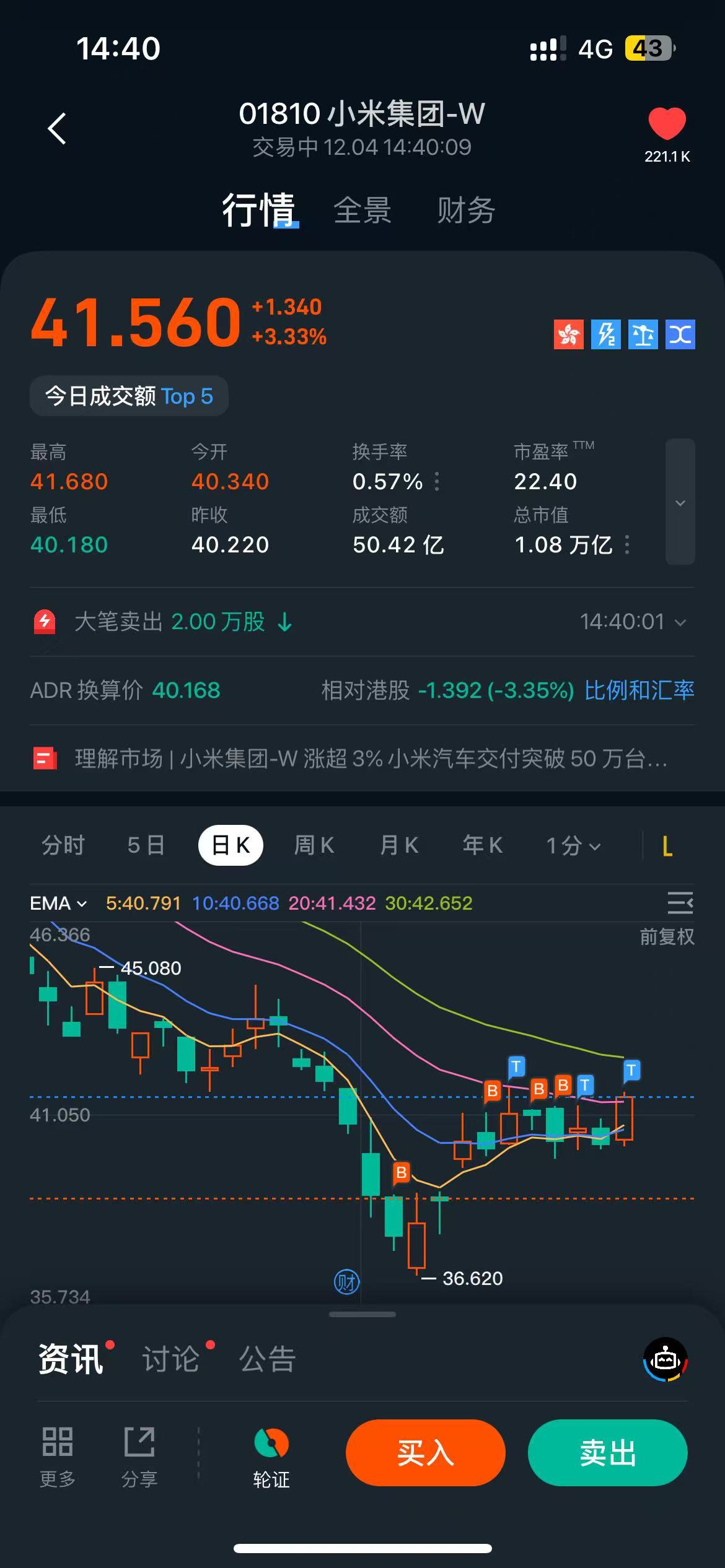Tap the orange 买入 button
Image resolution: width=725 pixels, height=1568 pixels.
[x=426, y=1453]
